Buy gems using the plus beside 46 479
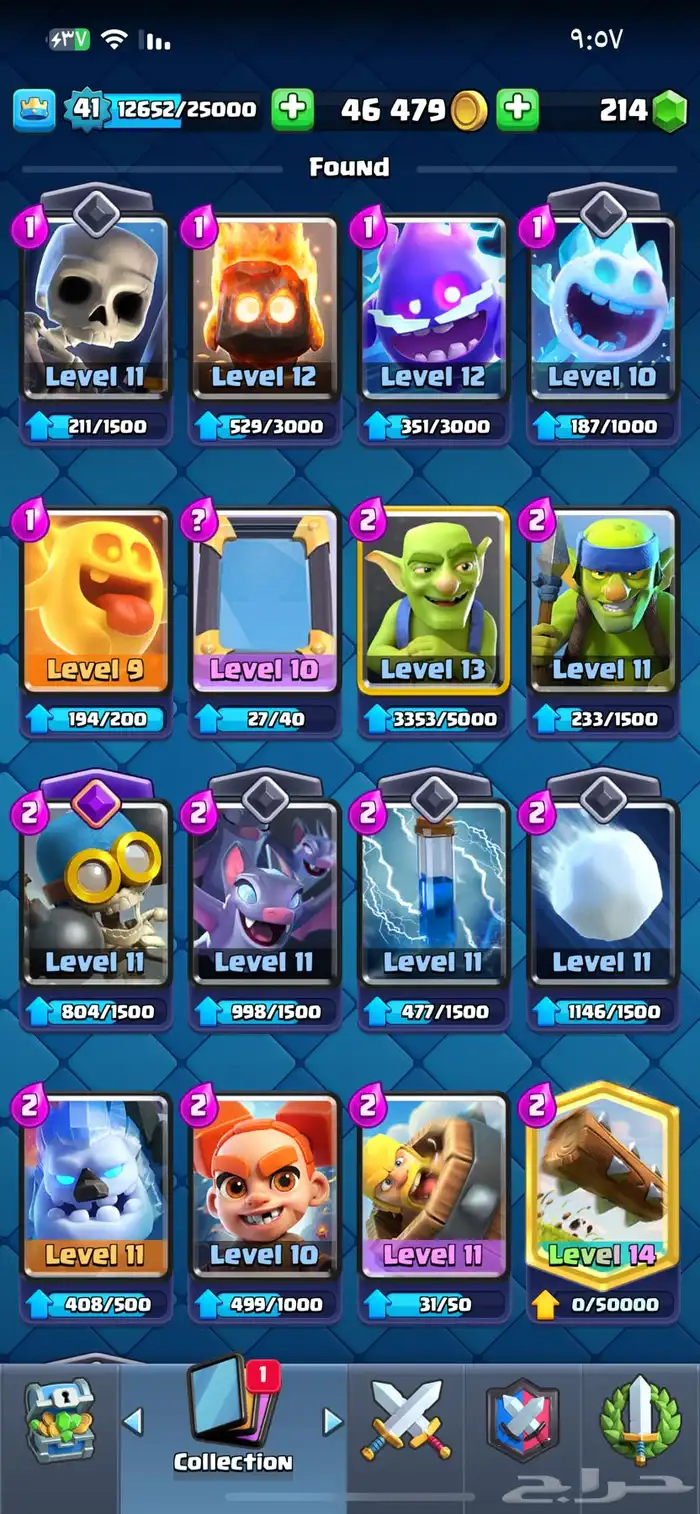Screen dimensions: 700x1514 [x=517, y=109]
